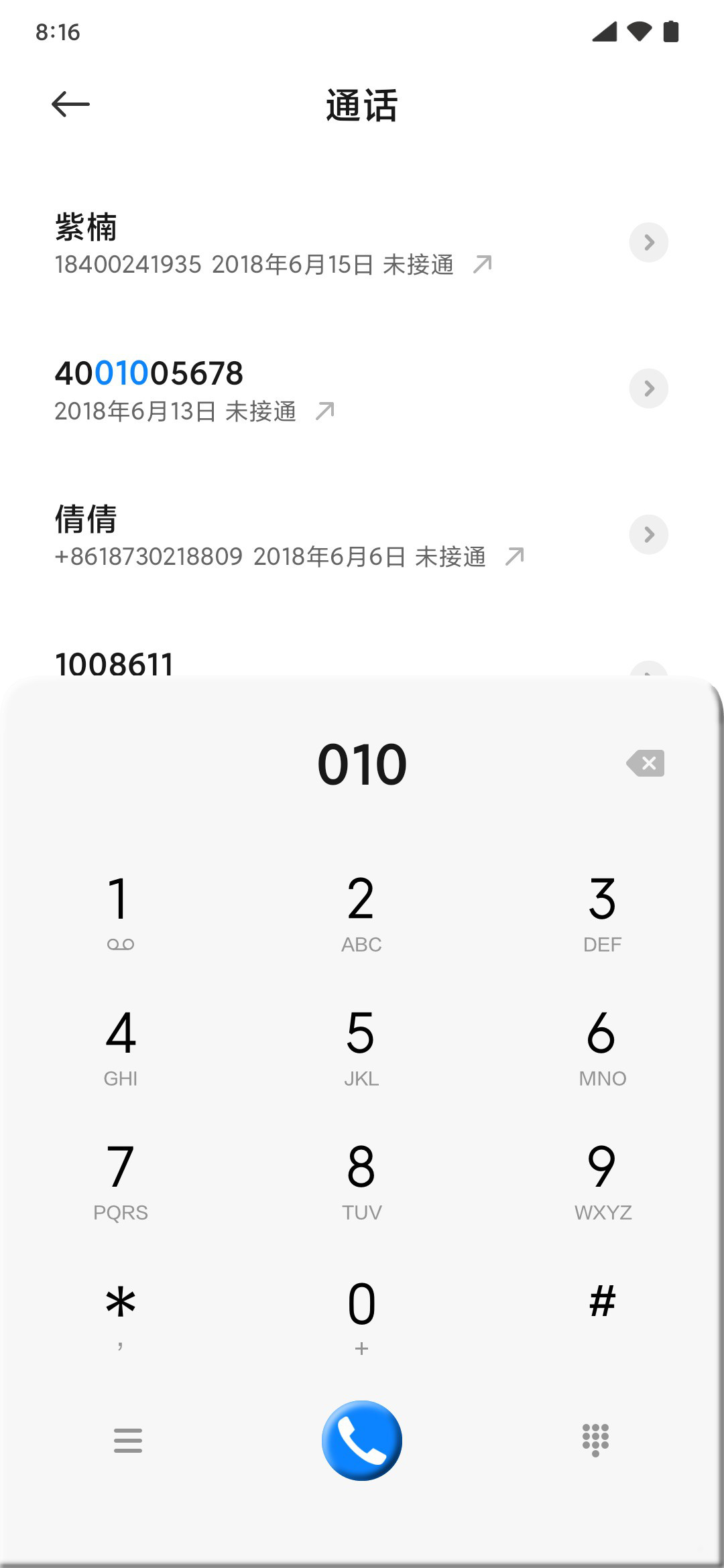Enter digit 6 MNO
The height and width of the screenshot is (1568, 724).
point(603,1047)
